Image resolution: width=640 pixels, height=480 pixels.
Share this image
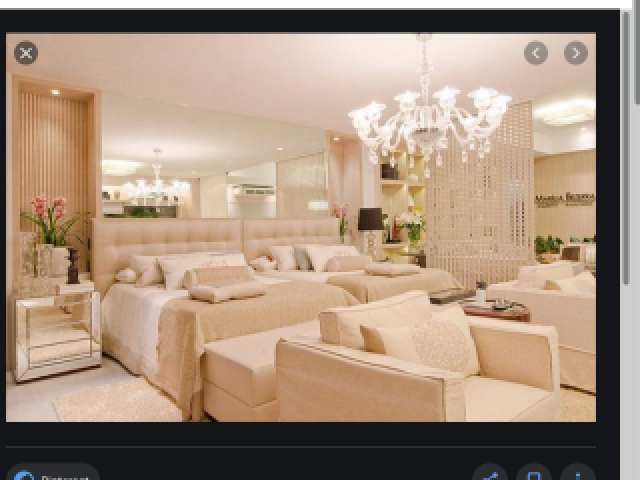pyautogui.click(x=490, y=474)
